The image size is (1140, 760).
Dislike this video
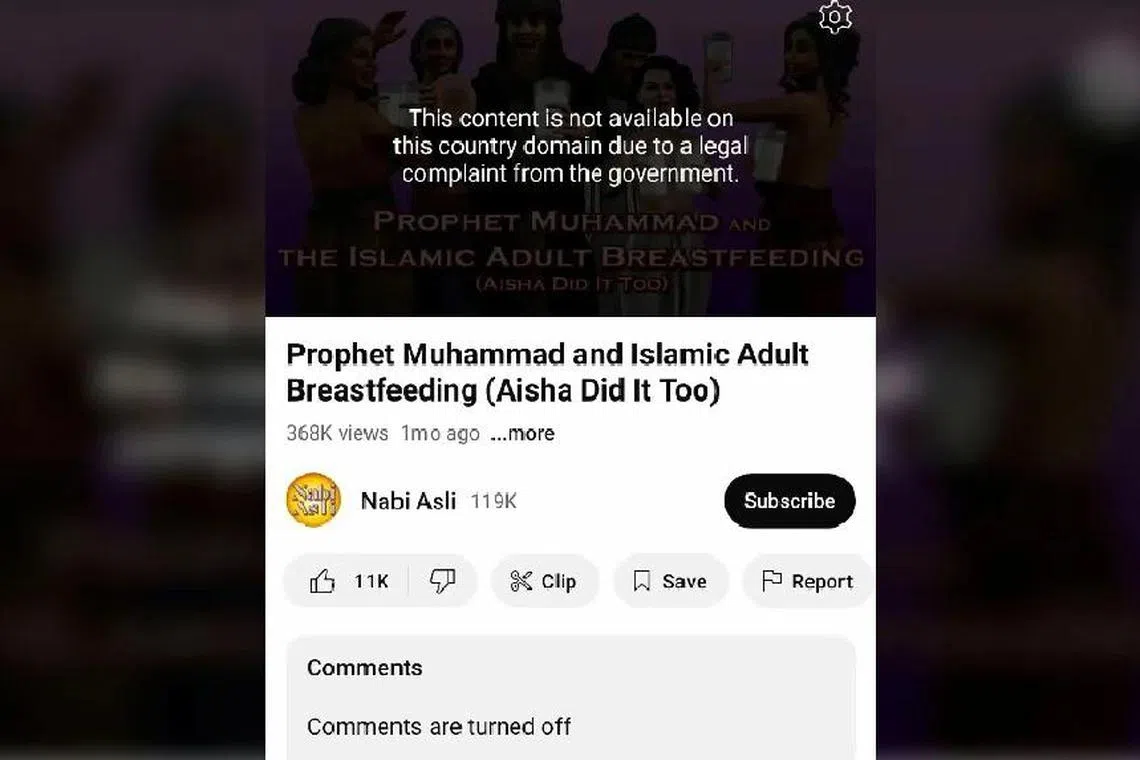(x=443, y=581)
